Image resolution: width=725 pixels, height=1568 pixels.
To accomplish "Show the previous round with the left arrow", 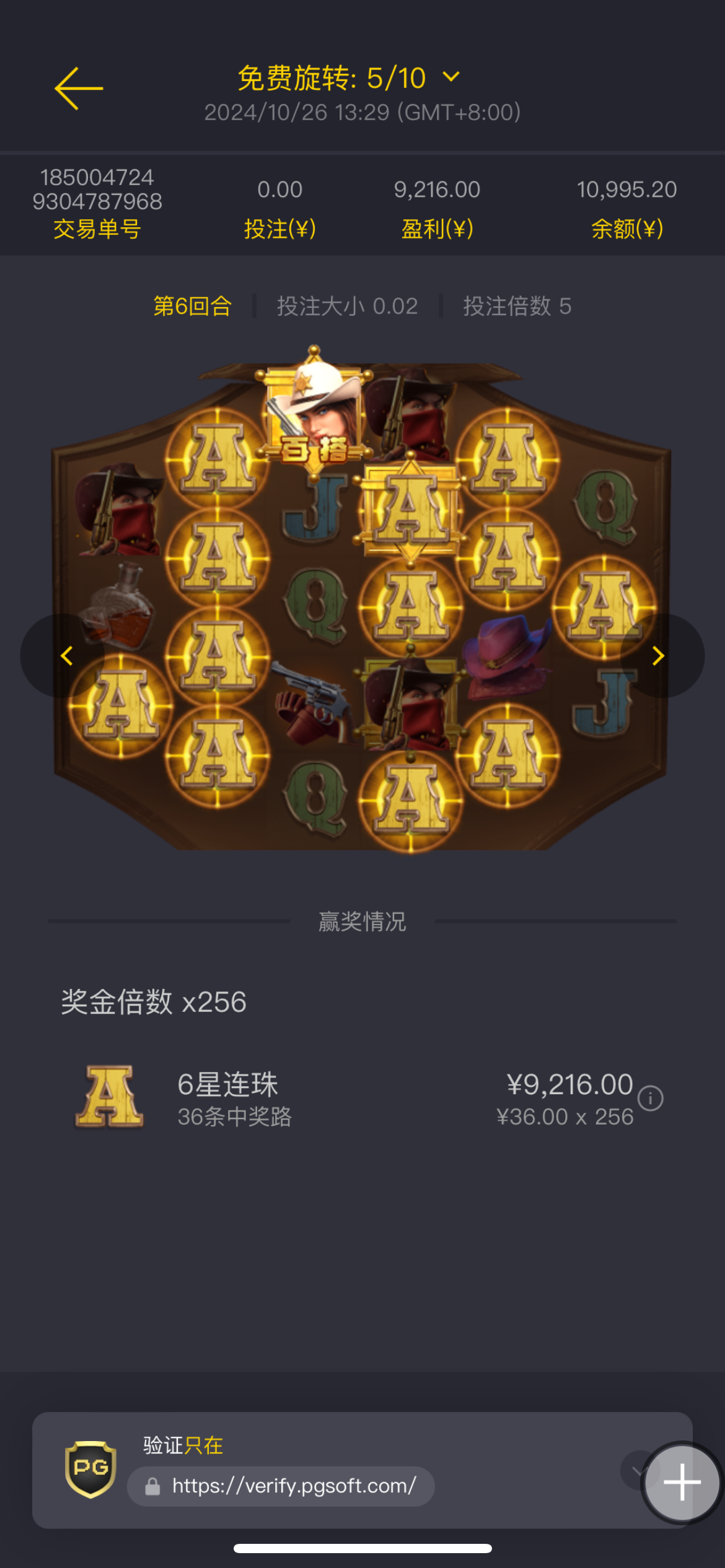I will 66,656.
